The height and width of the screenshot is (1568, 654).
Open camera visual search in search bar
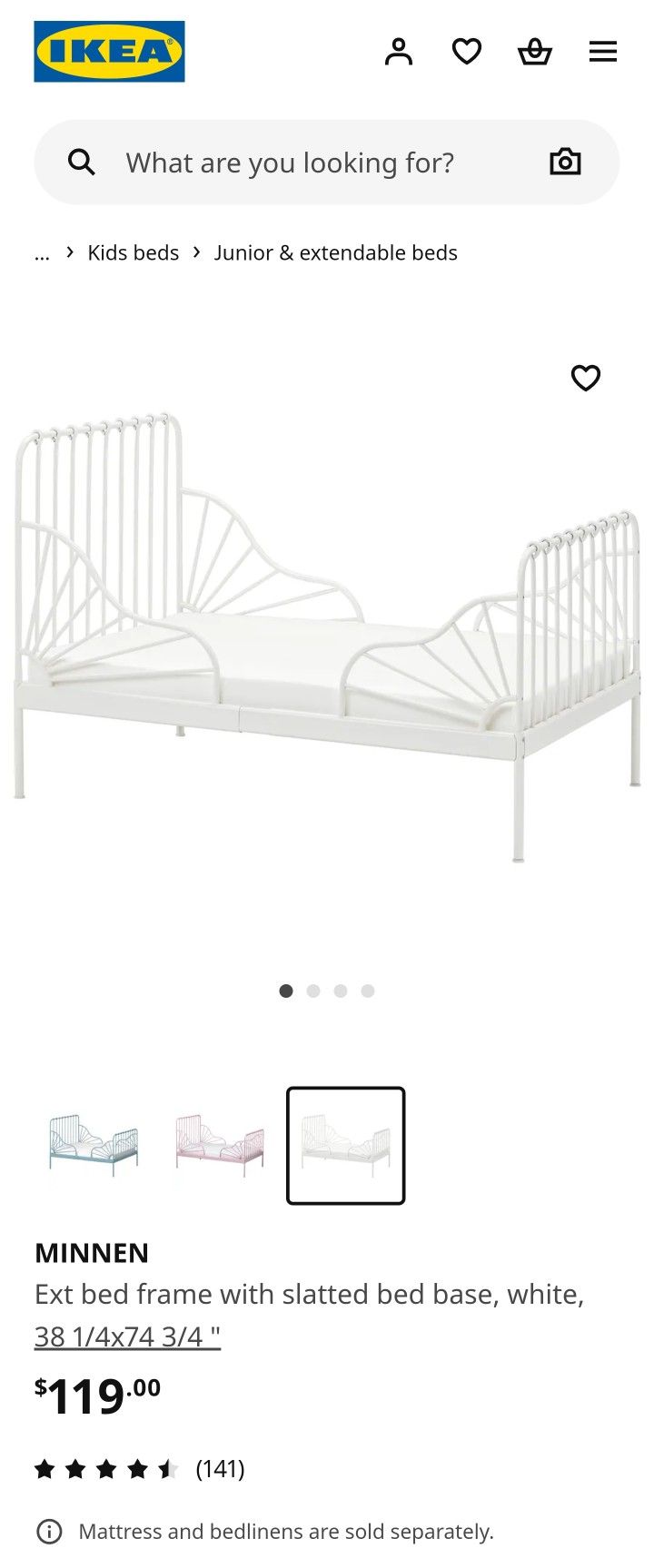(565, 162)
